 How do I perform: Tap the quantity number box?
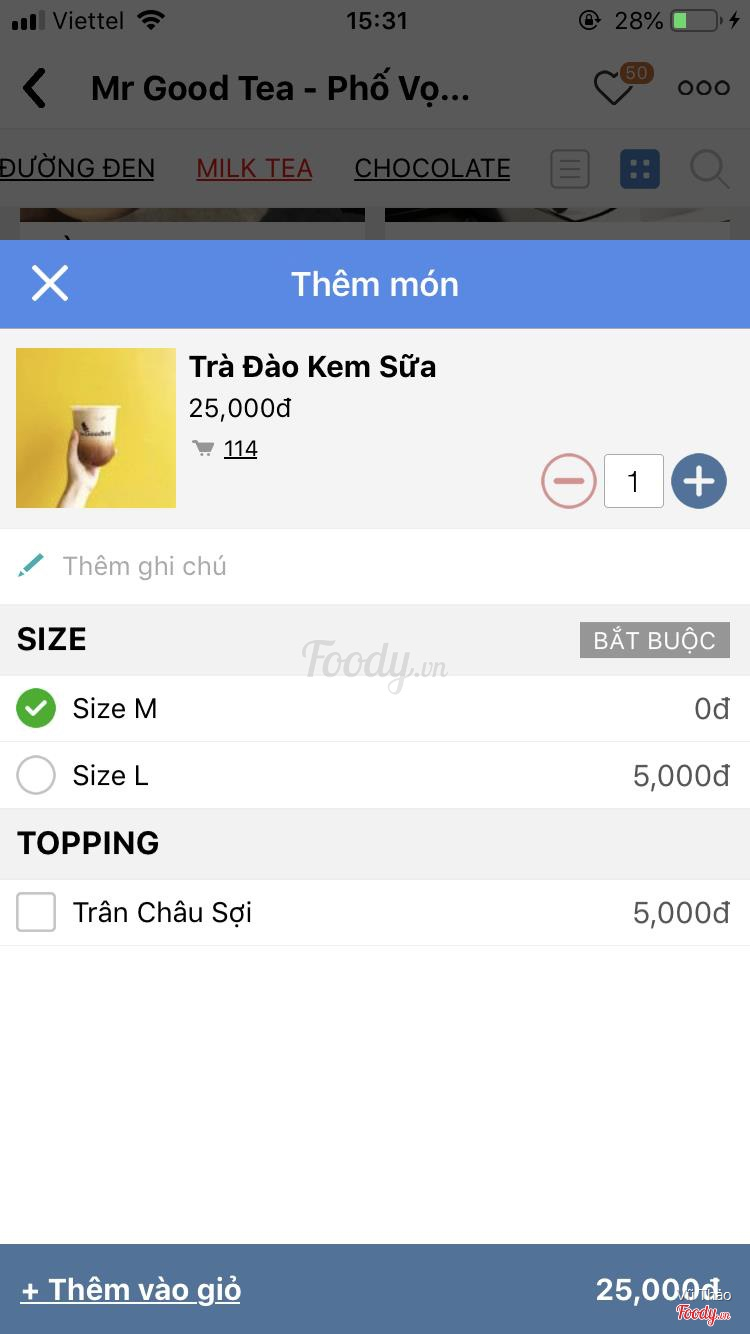[x=633, y=482]
